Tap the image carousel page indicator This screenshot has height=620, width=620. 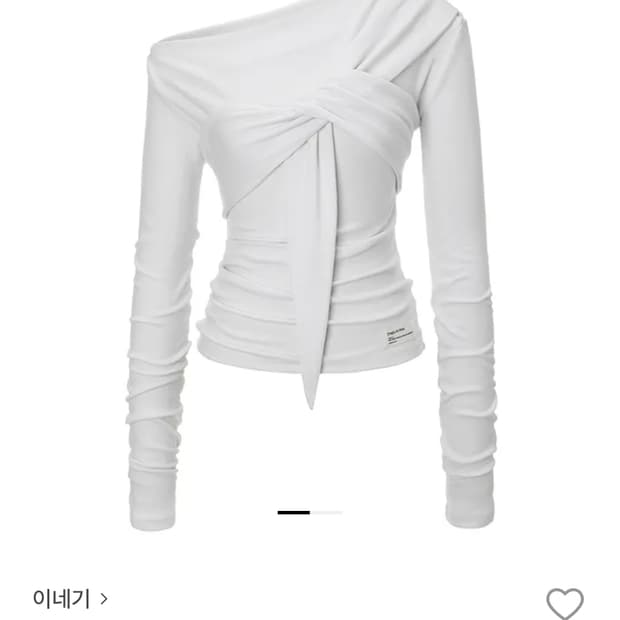(309, 512)
